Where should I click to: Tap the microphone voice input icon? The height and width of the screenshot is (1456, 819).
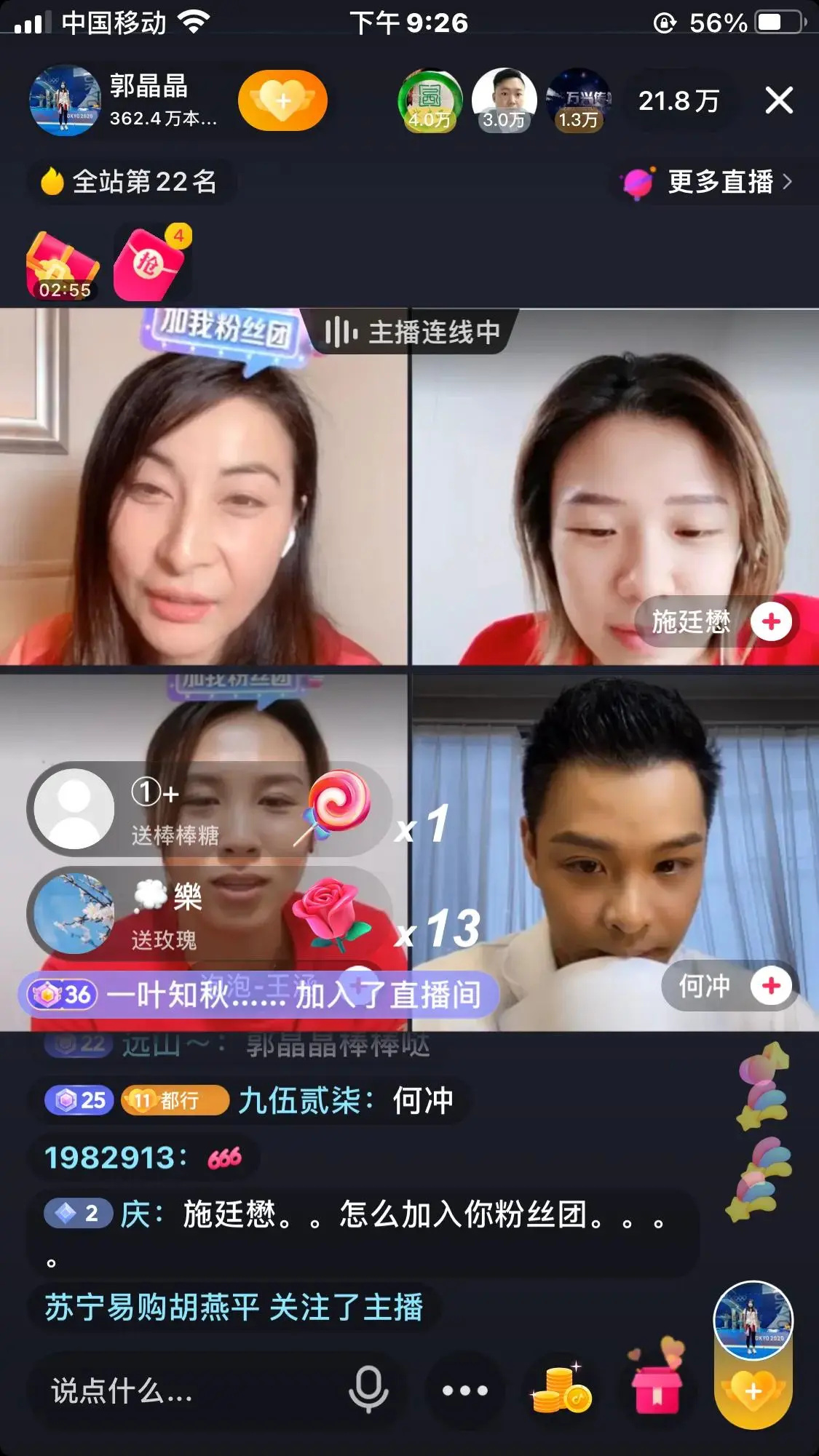tap(368, 1389)
